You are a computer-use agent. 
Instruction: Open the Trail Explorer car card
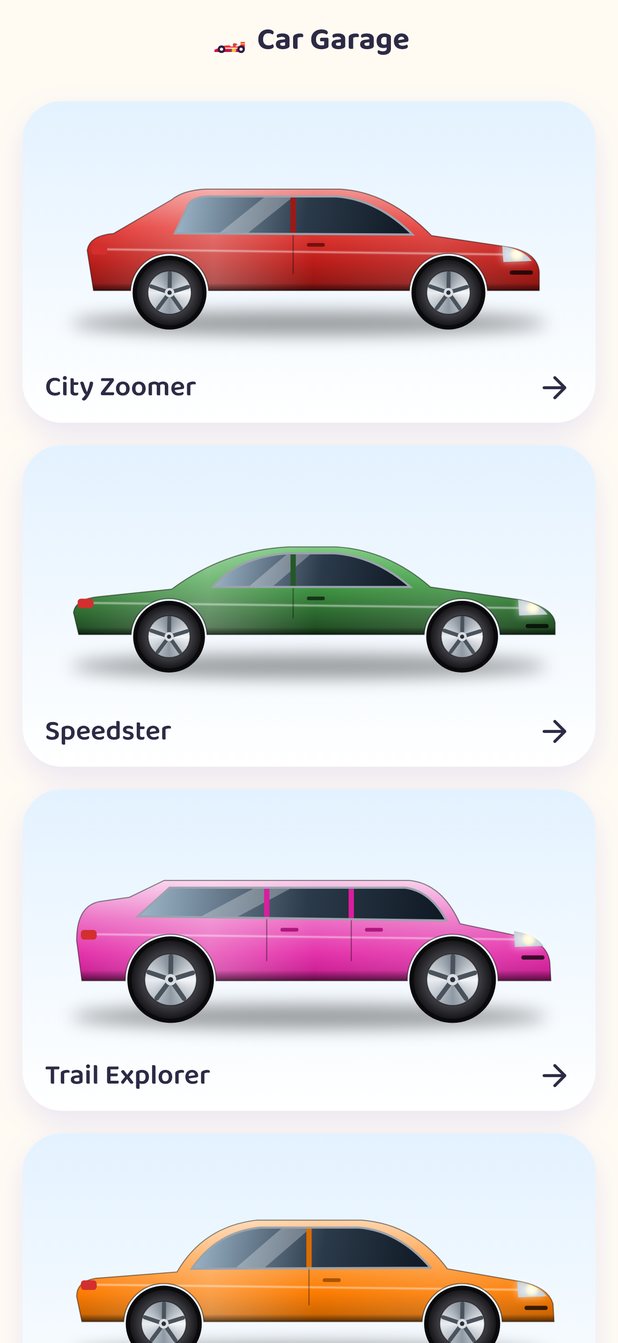pyautogui.click(x=309, y=950)
